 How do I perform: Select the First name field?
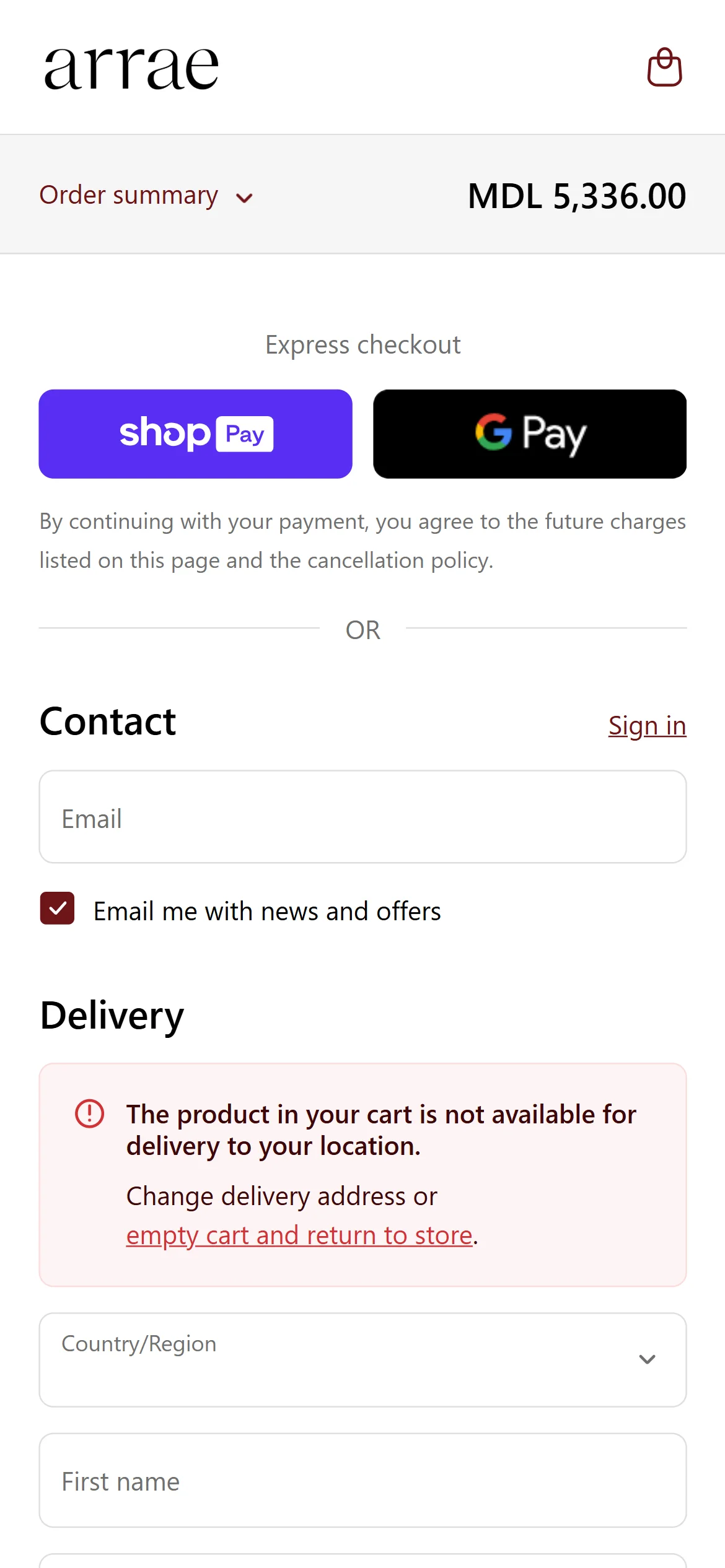[362, 1480]
